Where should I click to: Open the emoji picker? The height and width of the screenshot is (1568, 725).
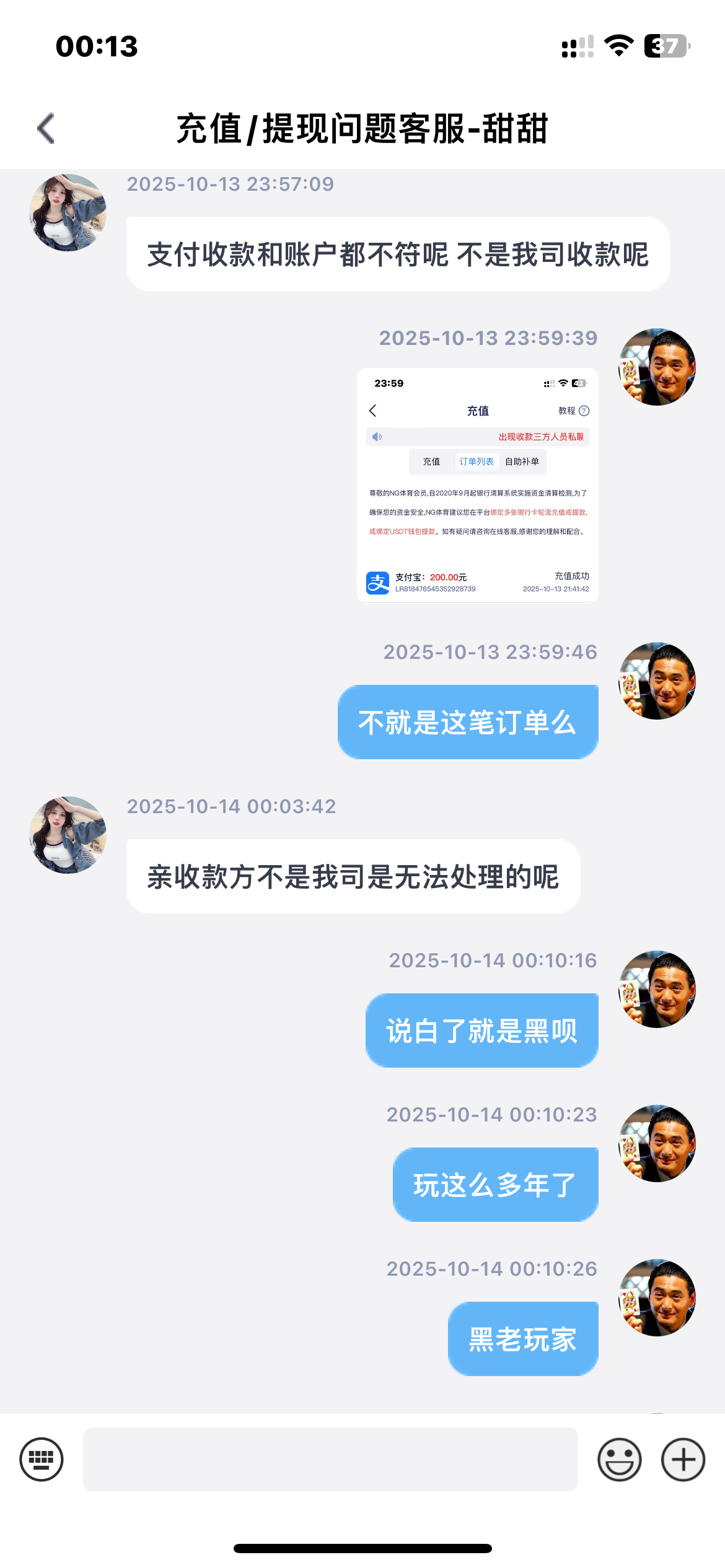(x=619, y=1459)
